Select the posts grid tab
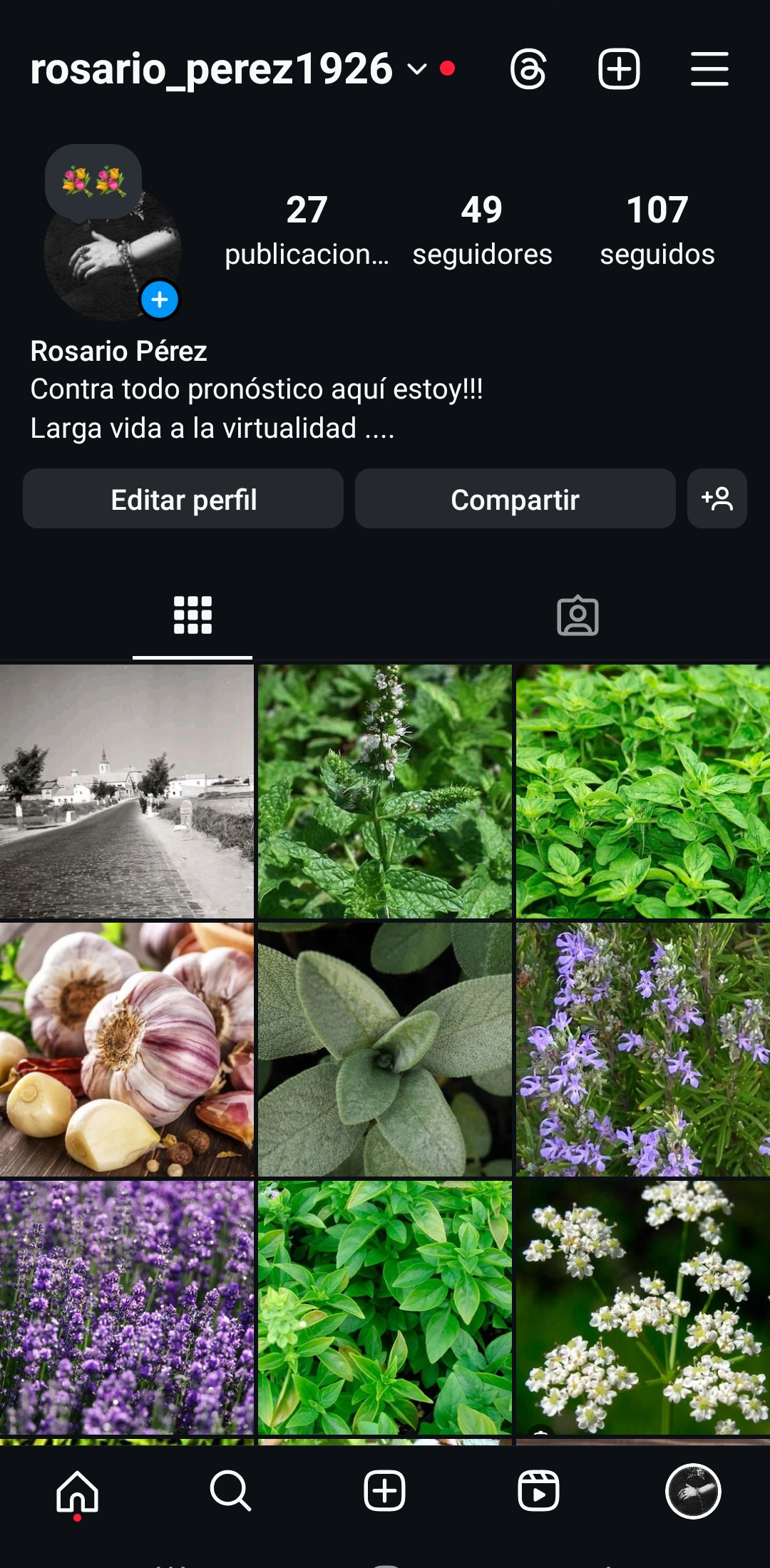This screenshot has height=1568, width=770. pyautogui.click(x=192, y=615)
